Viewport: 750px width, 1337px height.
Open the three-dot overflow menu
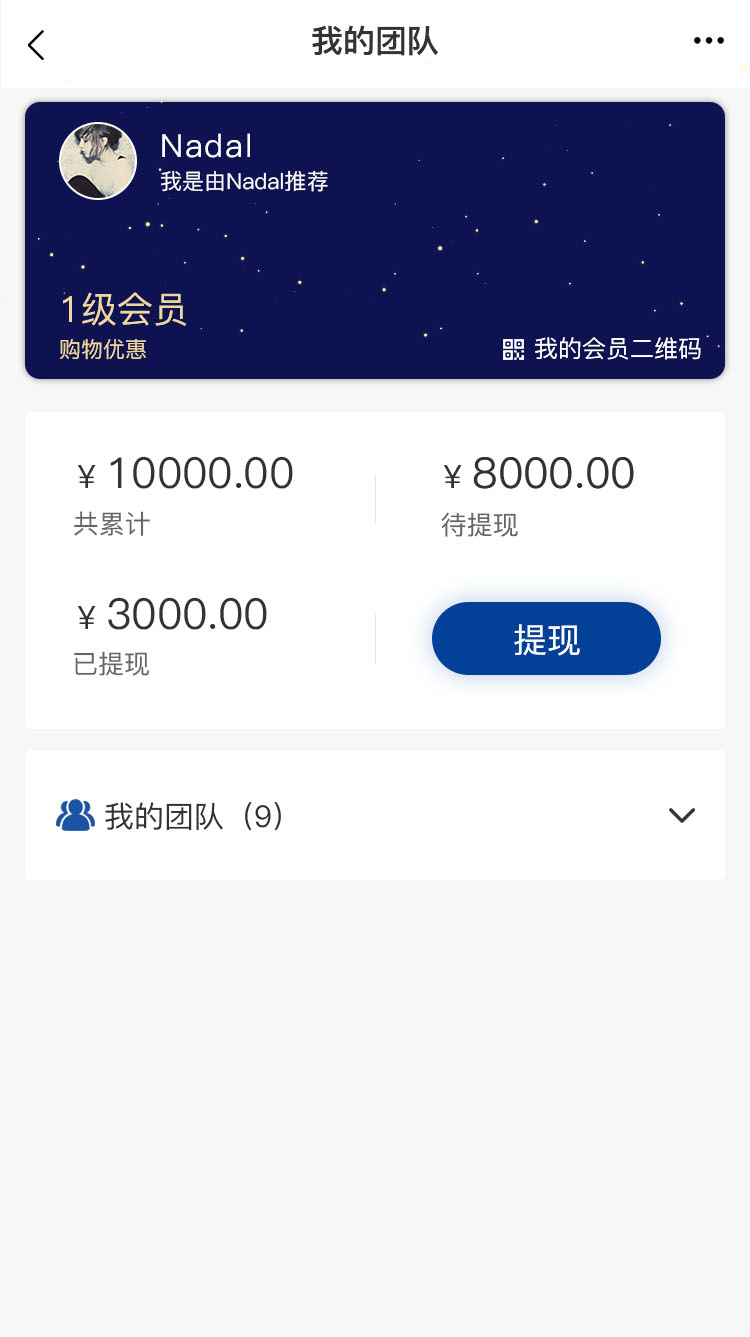click(708, 41)
